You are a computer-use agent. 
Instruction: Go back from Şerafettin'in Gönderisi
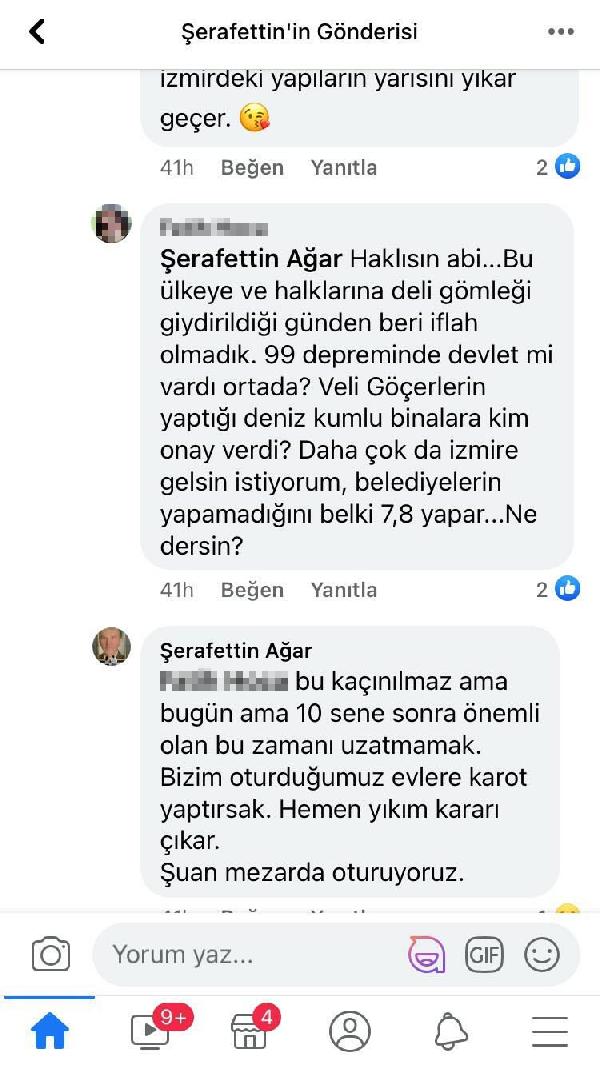pyautogui.click(x=37, y=32)
